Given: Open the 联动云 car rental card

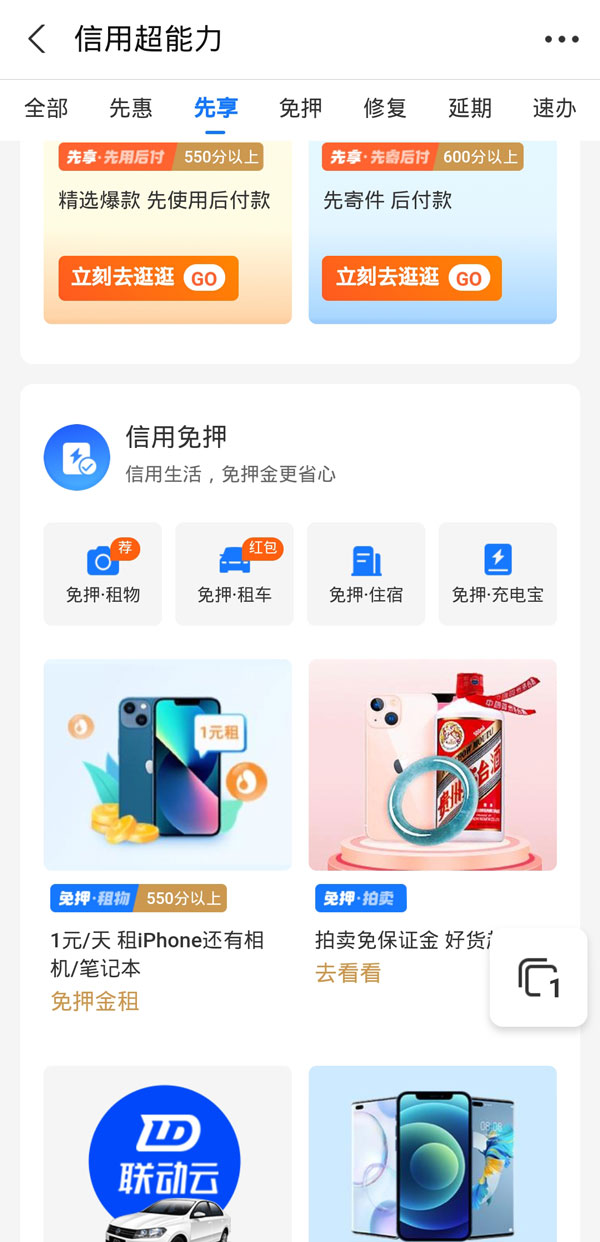Looking at the screenshot, I should (x=168, y=1155).
